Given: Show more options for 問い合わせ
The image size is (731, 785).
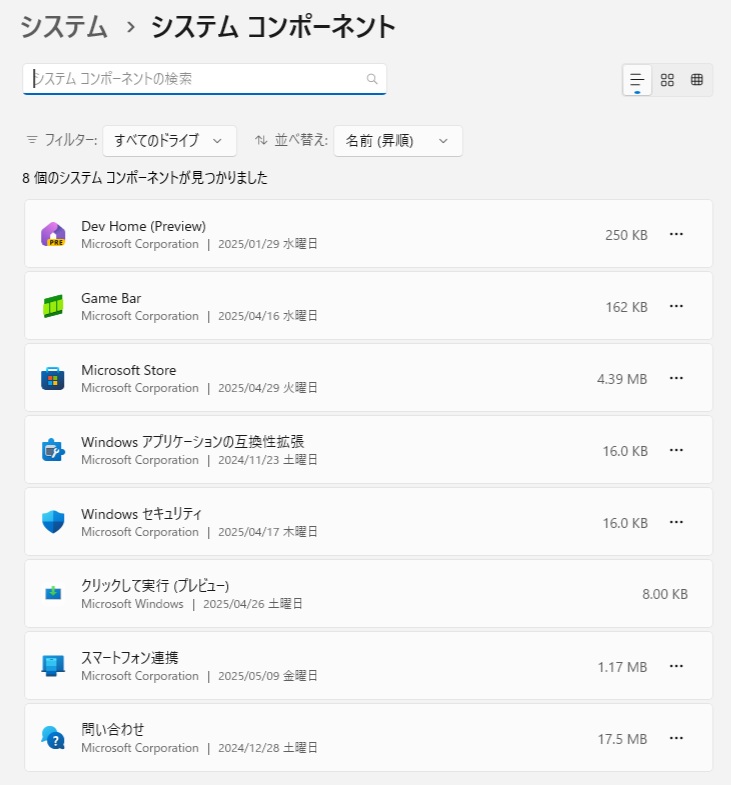Looking at the screenshot, I should click(x=676, y=738).
